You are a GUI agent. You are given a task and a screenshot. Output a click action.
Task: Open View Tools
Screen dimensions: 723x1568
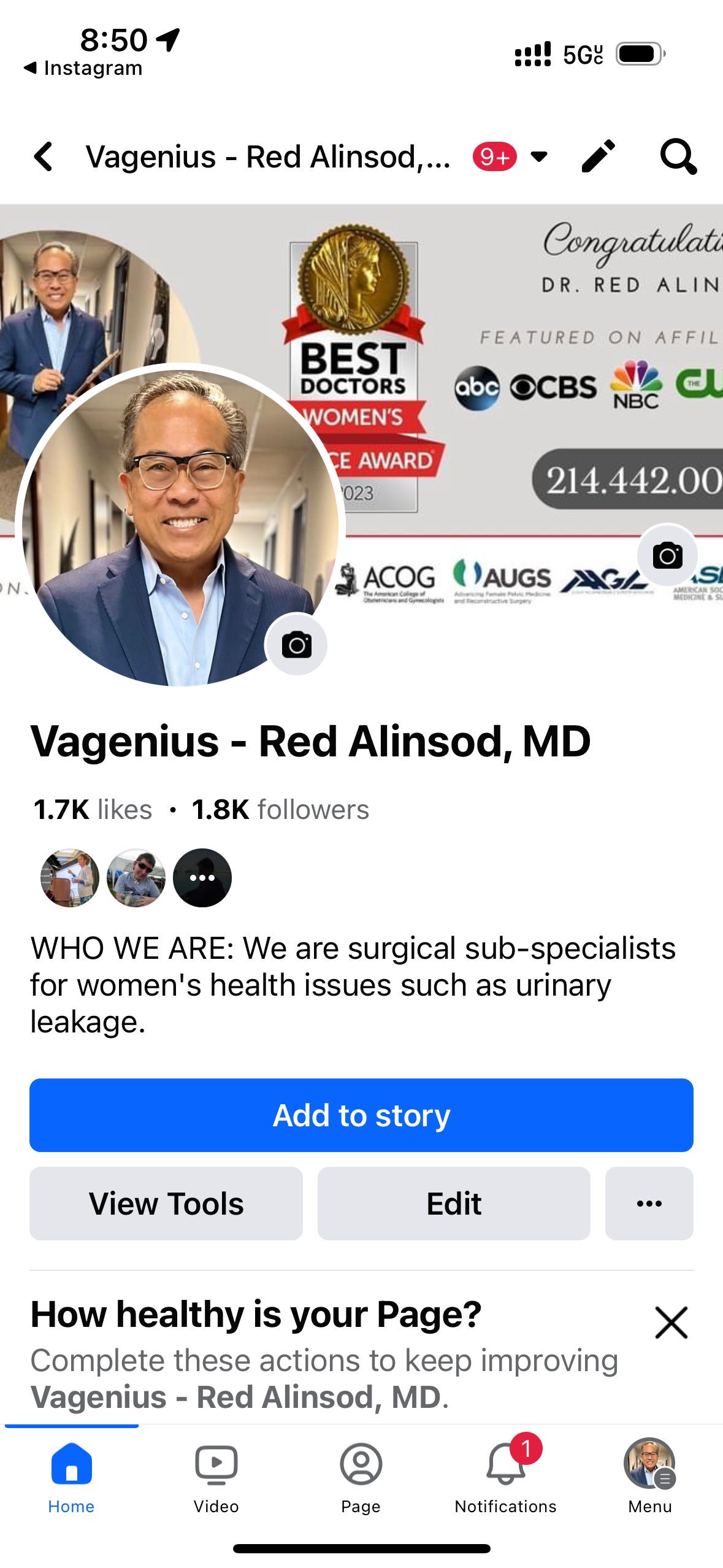(x=166, y=1202)
